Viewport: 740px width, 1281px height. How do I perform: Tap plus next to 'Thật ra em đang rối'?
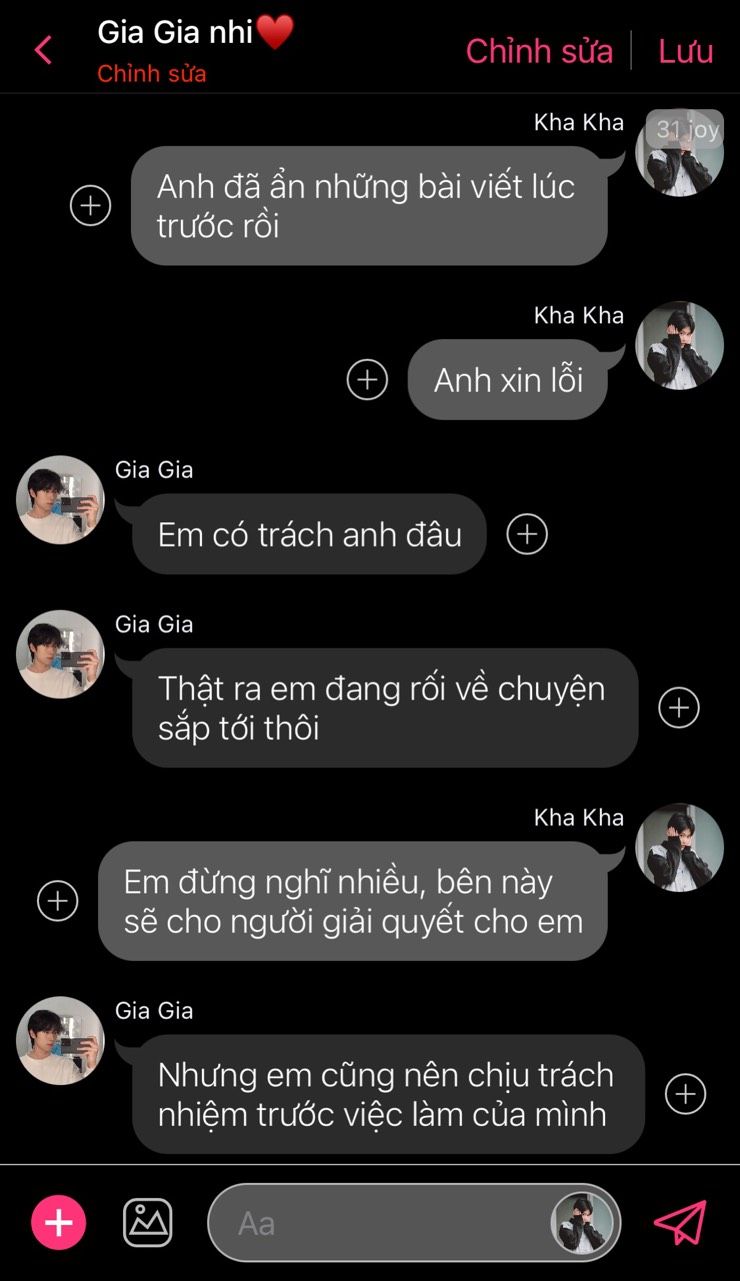(x=679, y=708)
